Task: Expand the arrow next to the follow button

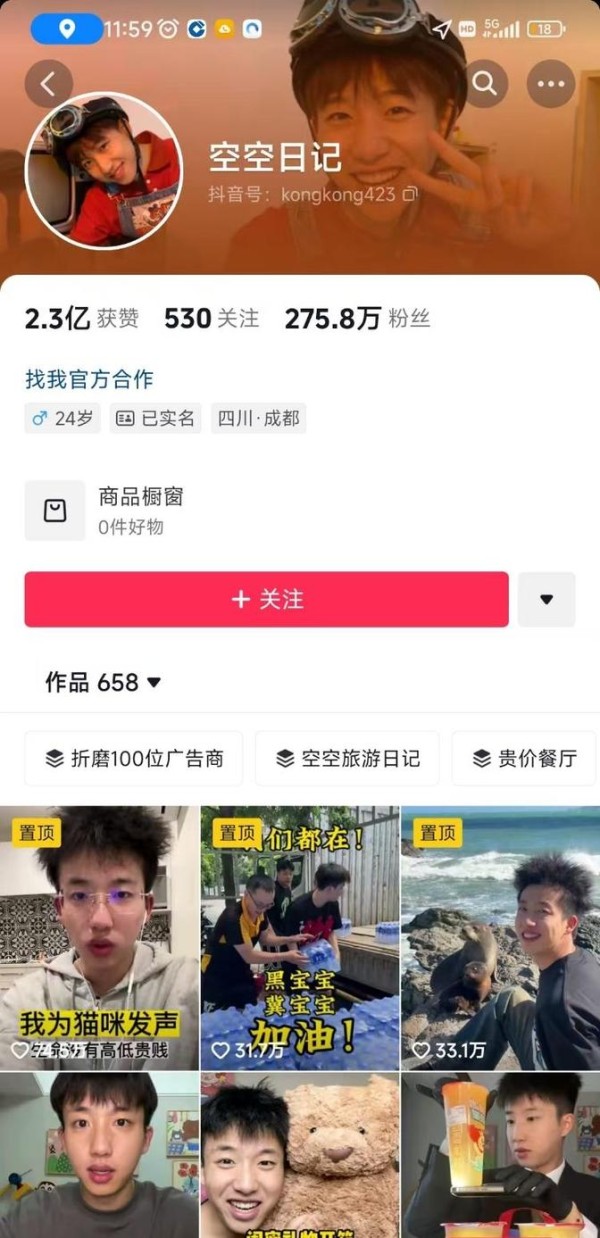Action: pos(546,599)
